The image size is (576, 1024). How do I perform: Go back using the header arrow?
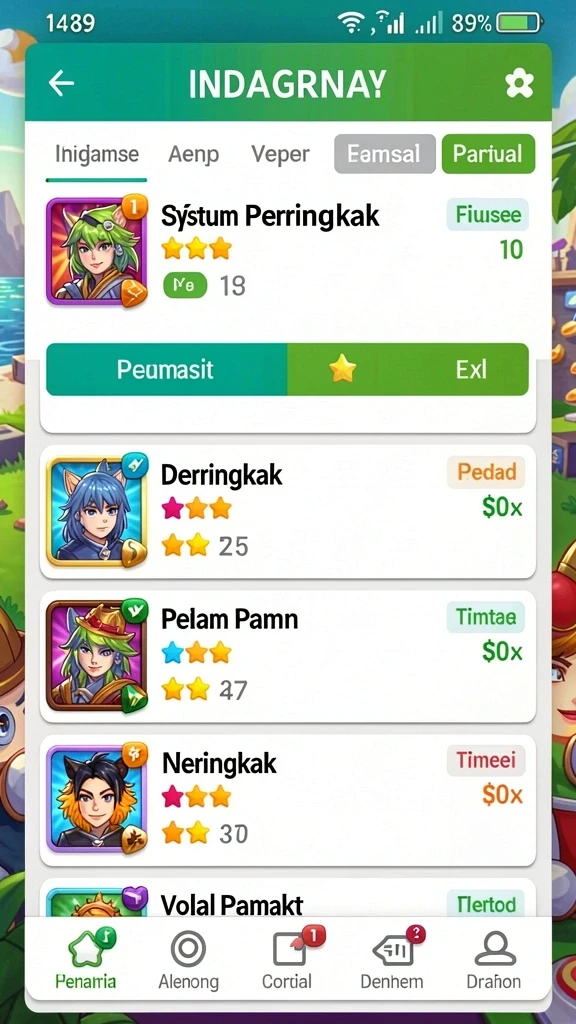61,84
